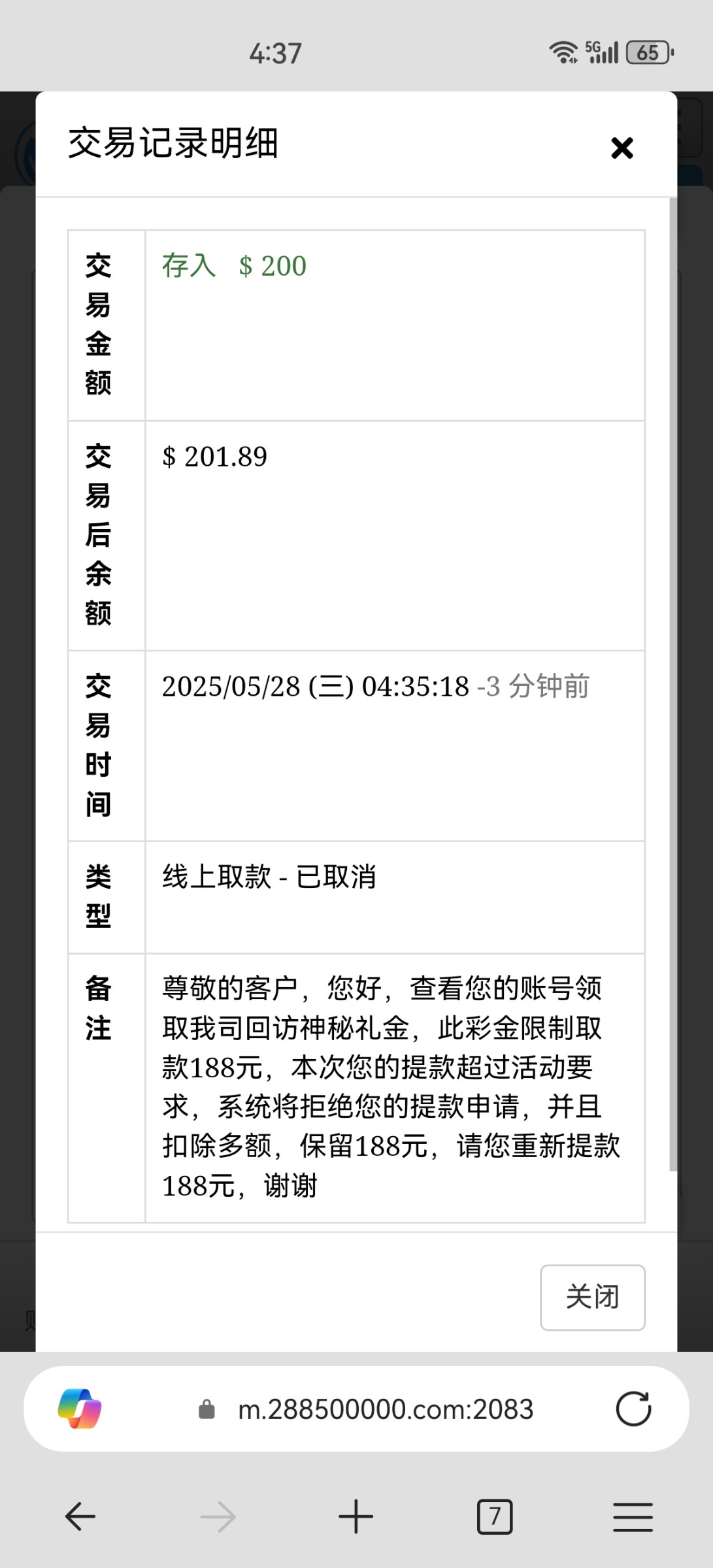Open the new tab plus icon
The image size is (713, 1568).
click(x=356, y=1516)
